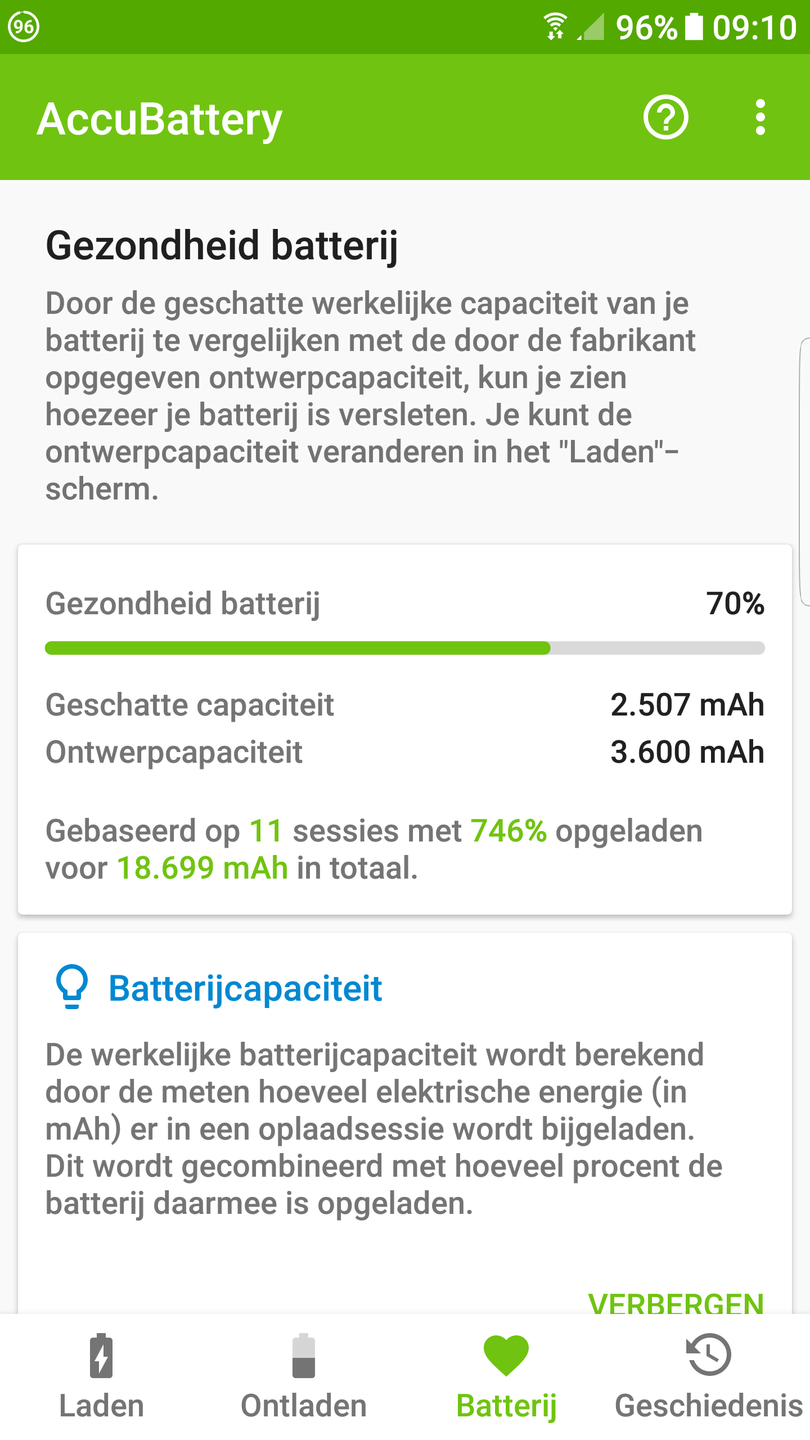Open the three-dot overflow menu
Image resolution: width=810 pixels, height=1440 pixels.
click(761, 118)
